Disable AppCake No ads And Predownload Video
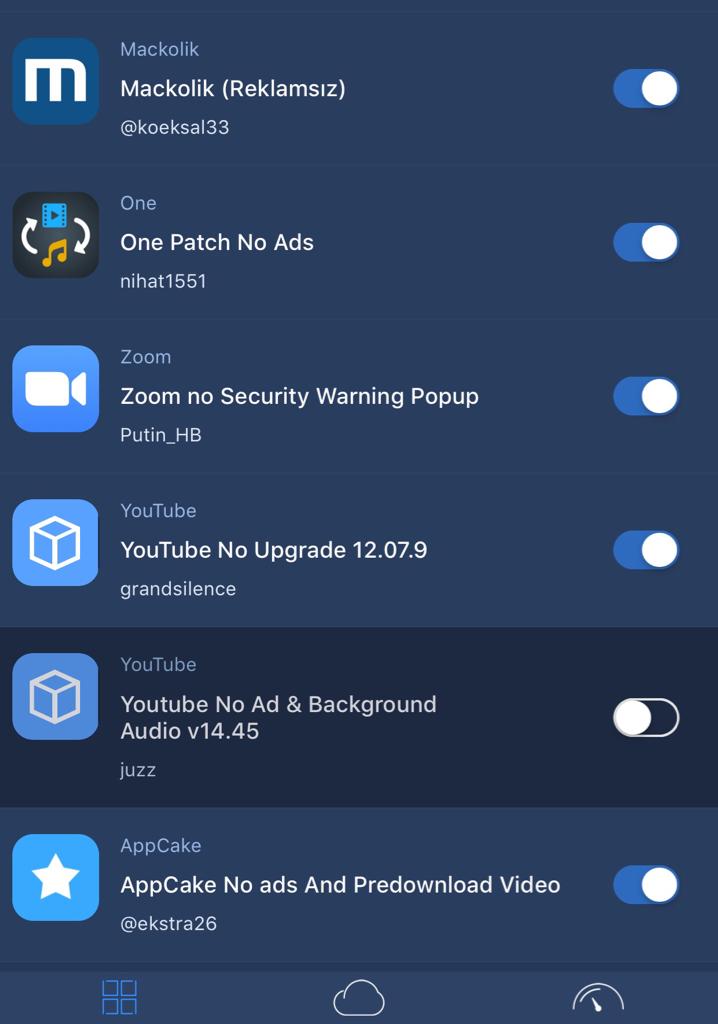 pyautogui.click(x=646, y=885)
